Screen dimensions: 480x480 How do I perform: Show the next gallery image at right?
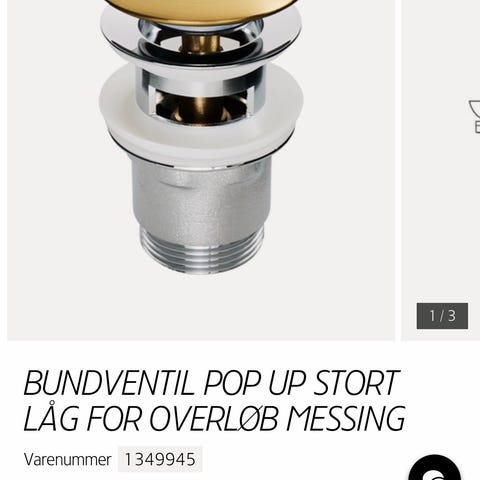click(441, 170)
